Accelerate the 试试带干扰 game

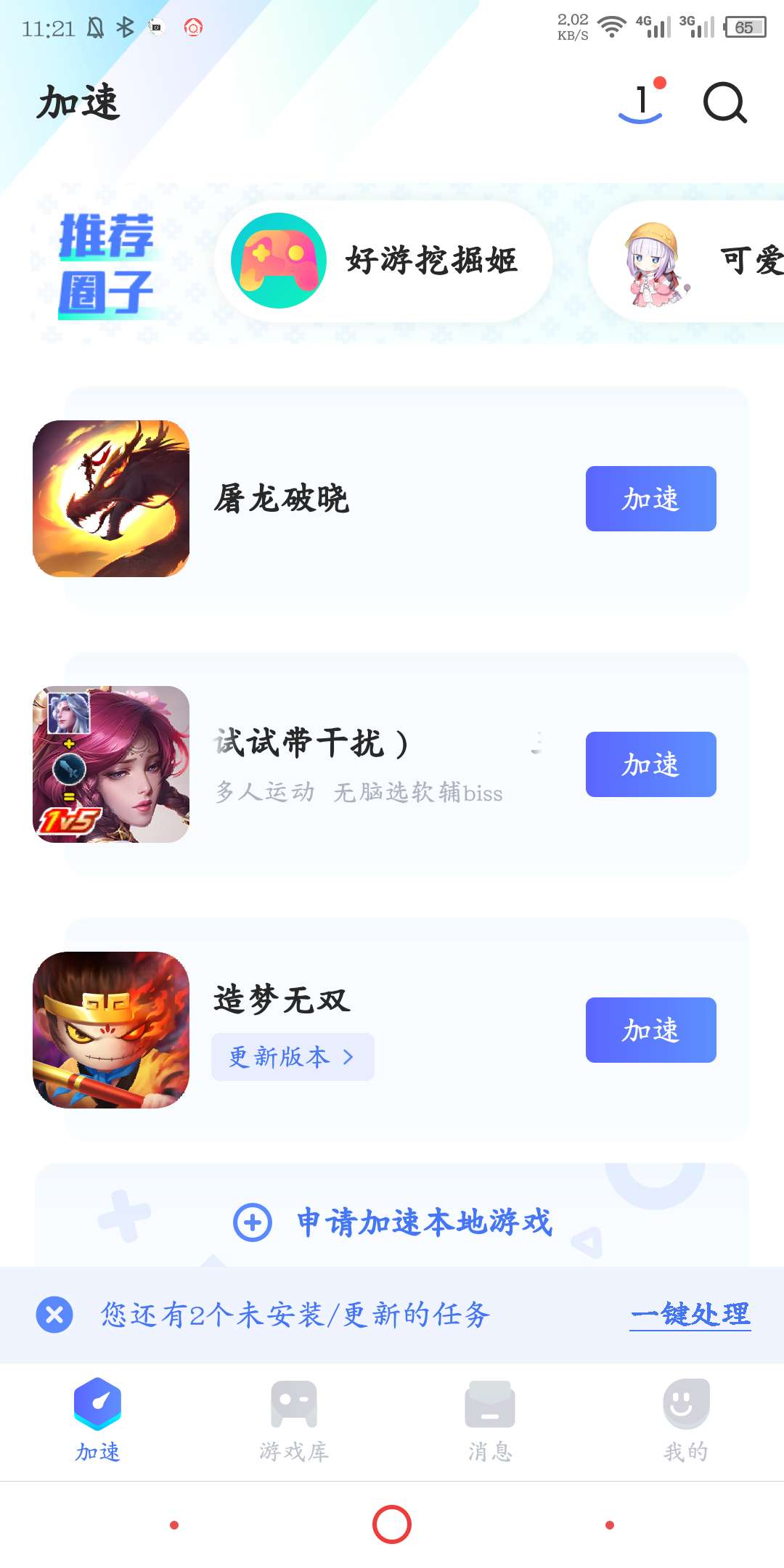[650, 764]
